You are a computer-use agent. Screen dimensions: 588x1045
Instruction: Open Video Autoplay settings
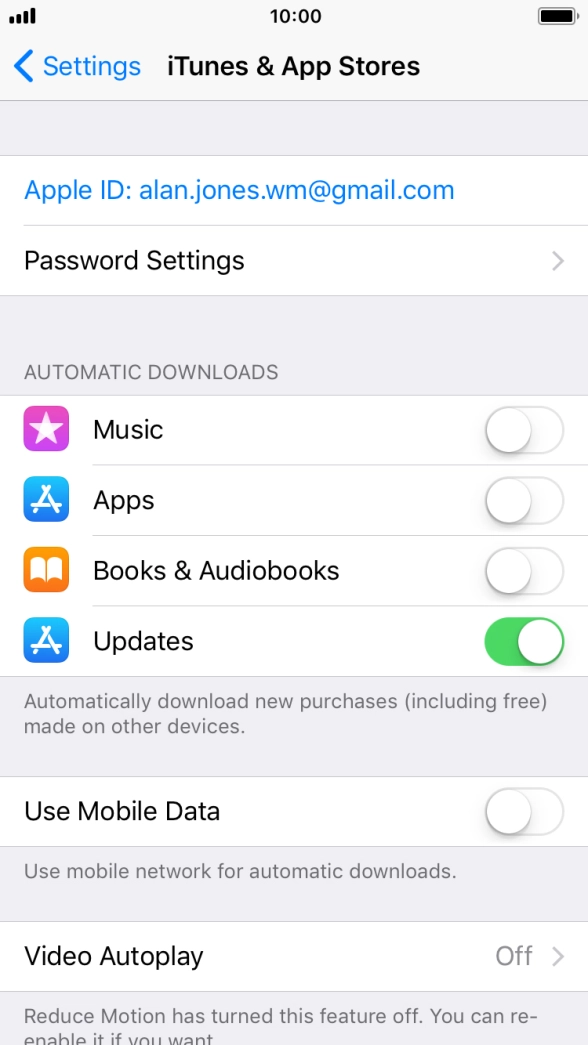(294, 956)
